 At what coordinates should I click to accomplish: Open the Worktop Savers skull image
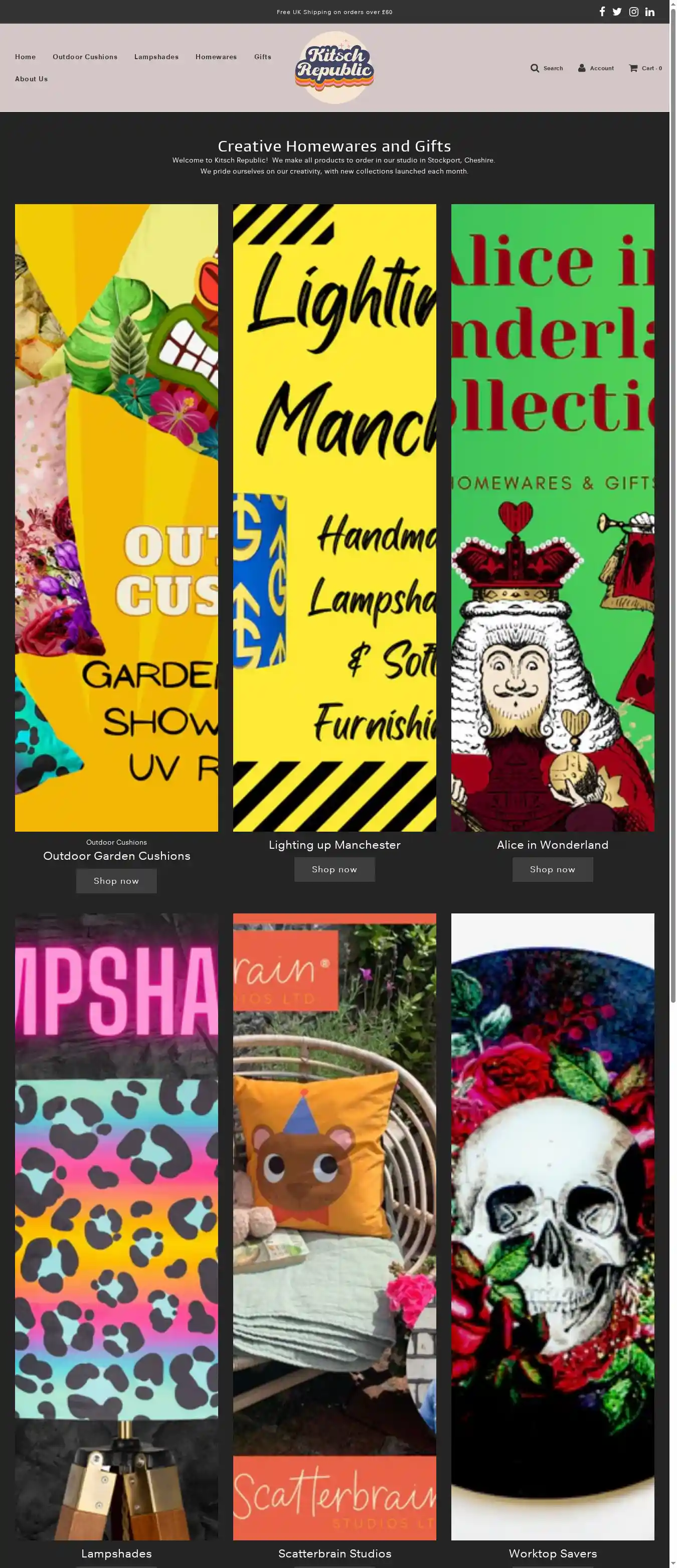click(552, 1226)
